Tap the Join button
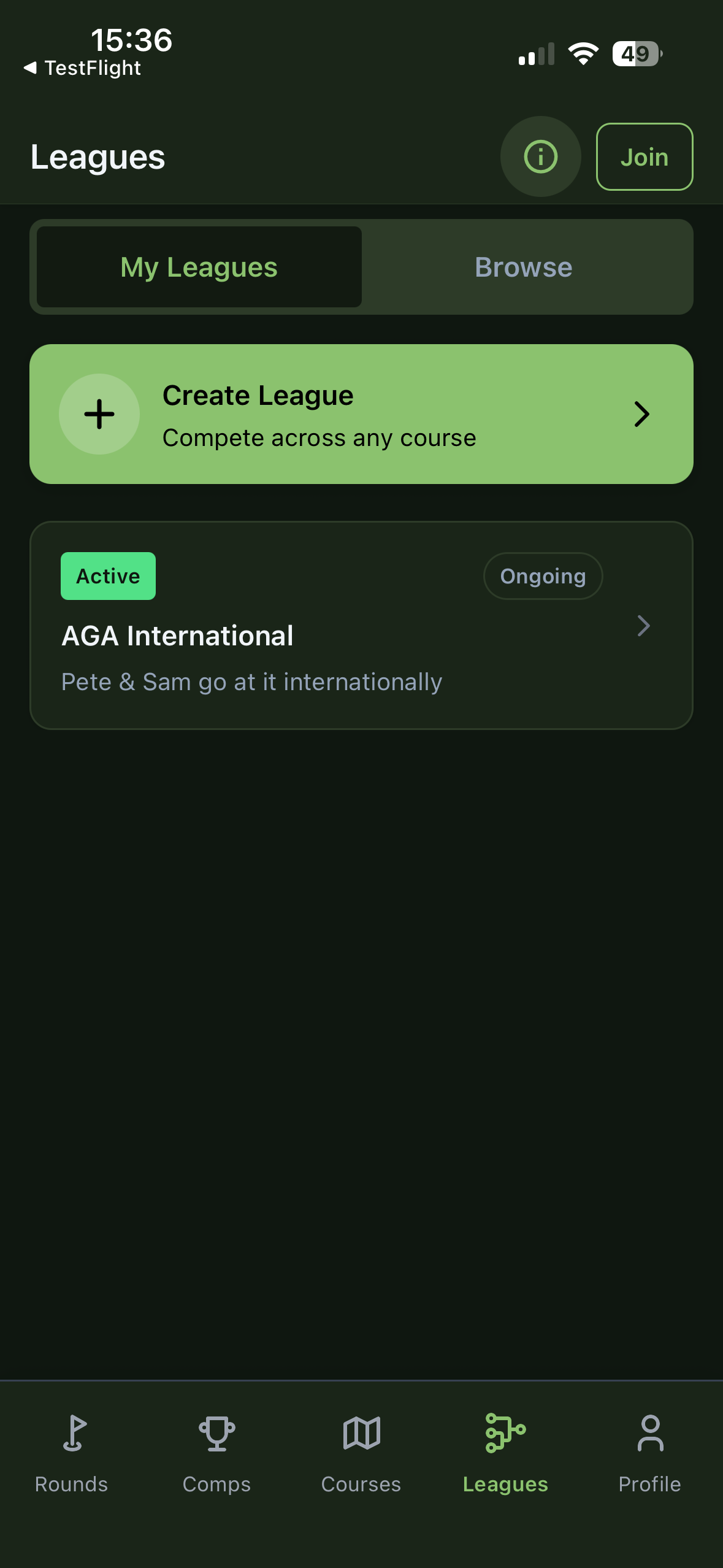 (644, 157)
